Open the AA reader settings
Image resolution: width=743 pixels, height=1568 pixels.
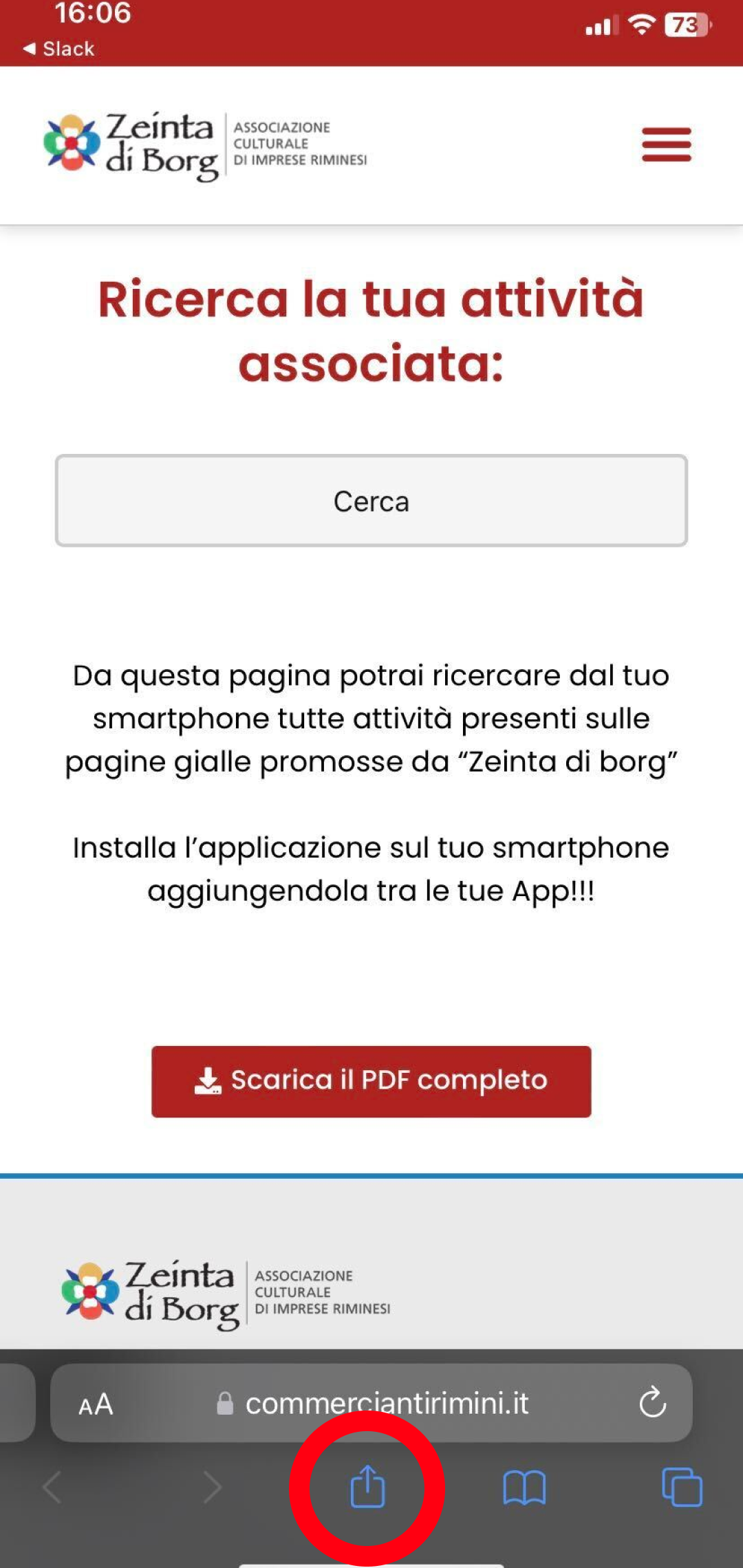(x=96, y=1404)
